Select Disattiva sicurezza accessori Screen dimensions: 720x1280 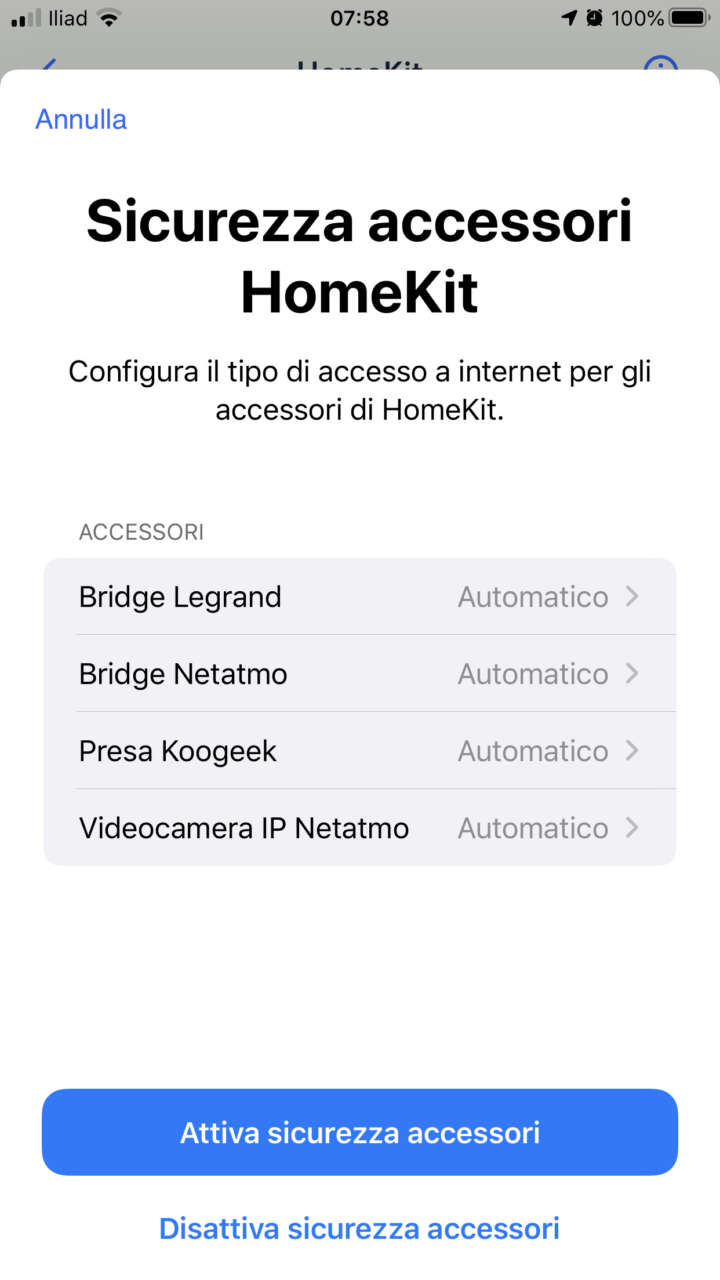(360, 1227)
